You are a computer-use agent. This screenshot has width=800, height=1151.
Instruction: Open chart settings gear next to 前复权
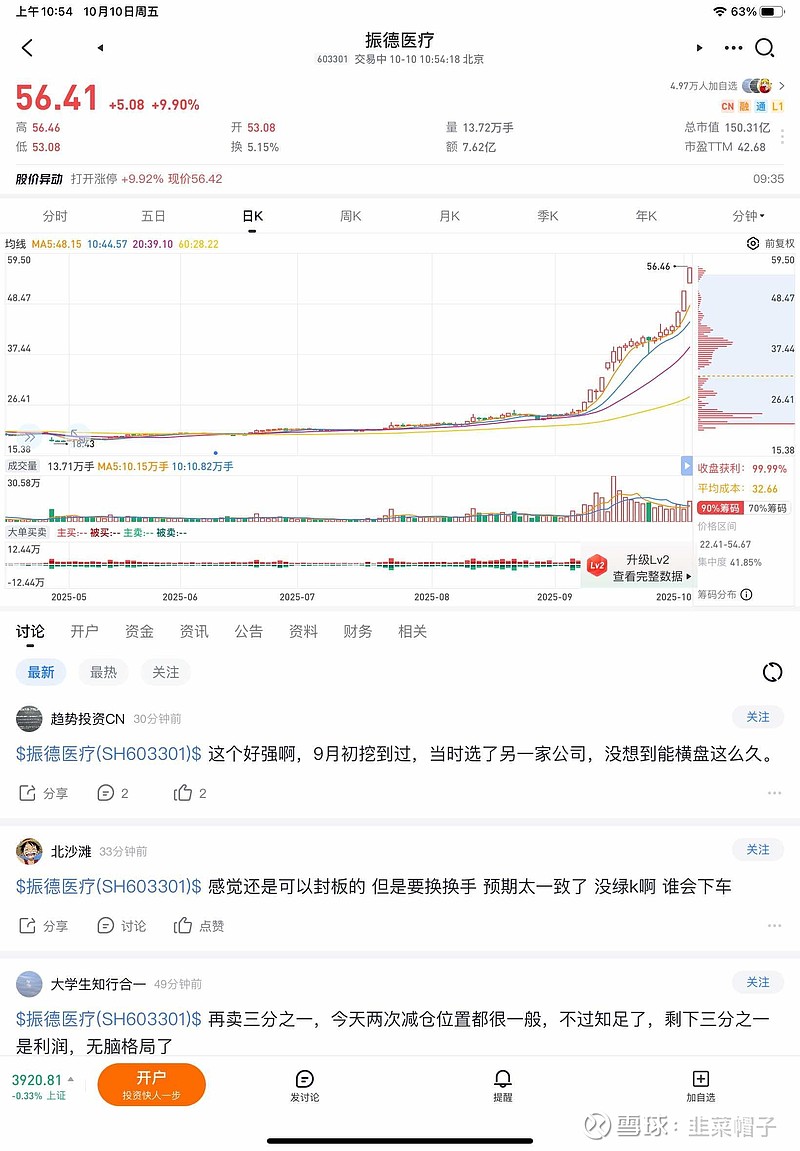coord(753,243)
